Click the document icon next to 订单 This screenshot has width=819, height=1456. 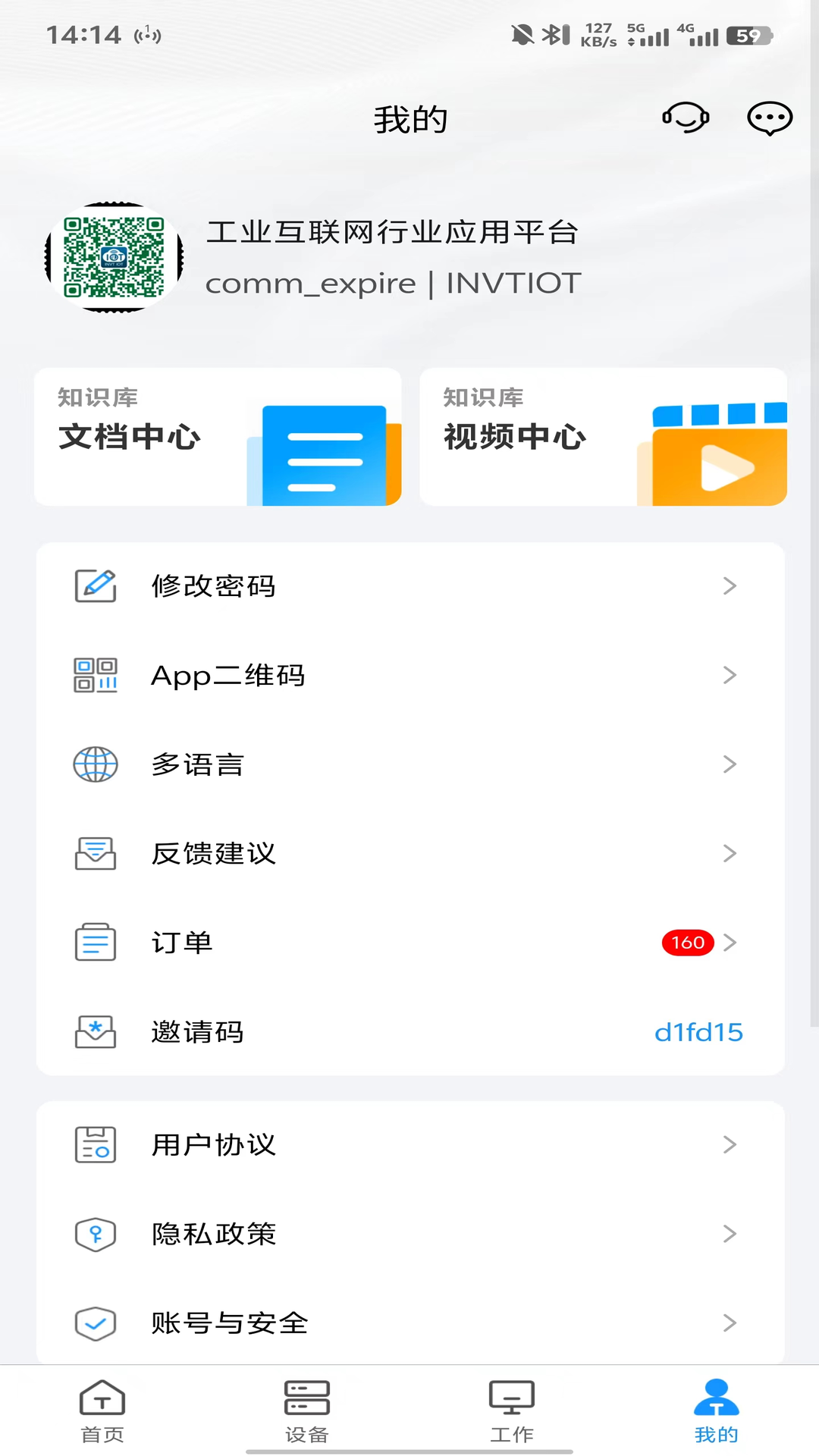pos(94,943)
